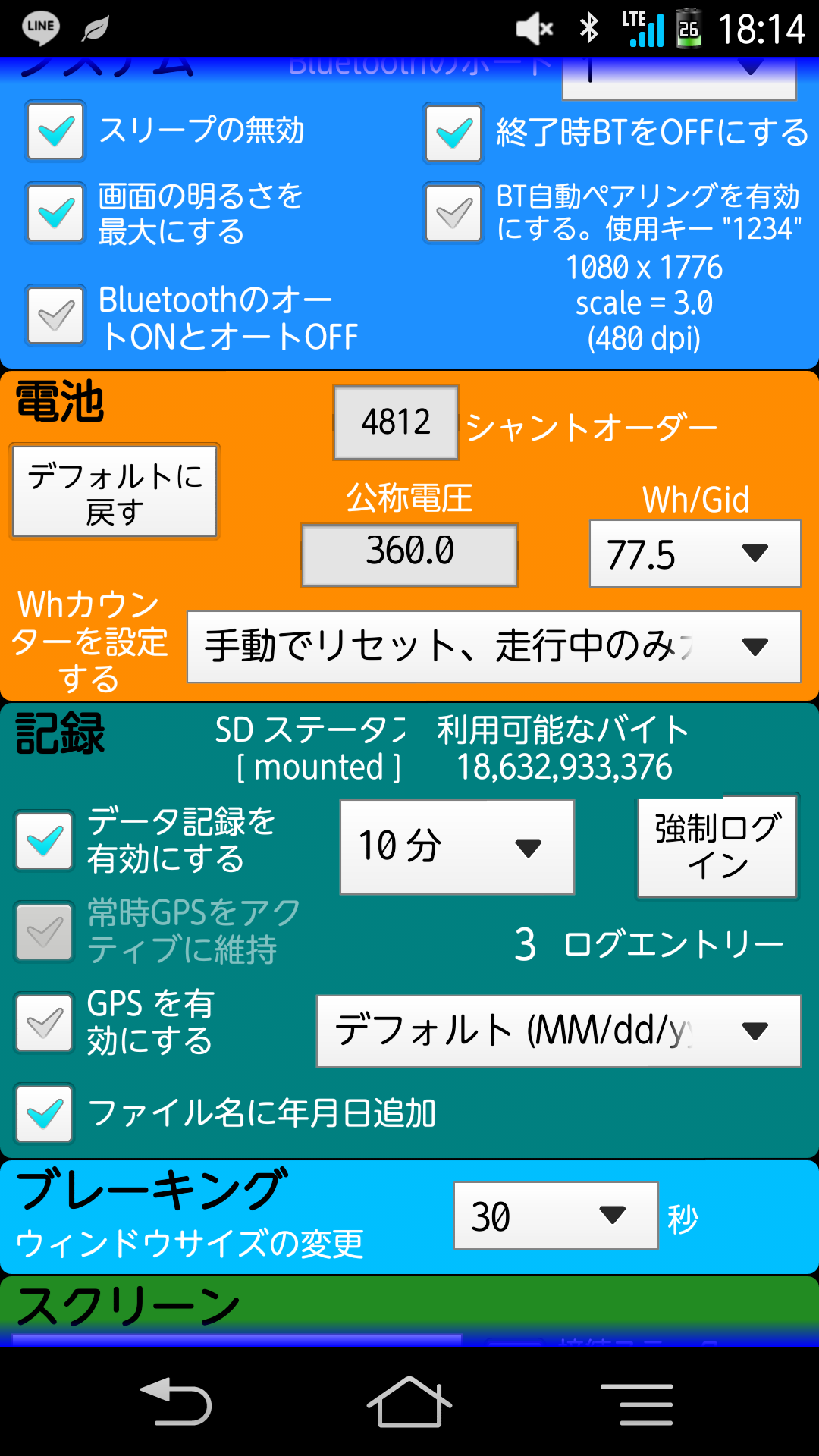Open the 10 分 logging interval dropdown
Screen dimensions: 819x1456
click(x=457, y=847)
